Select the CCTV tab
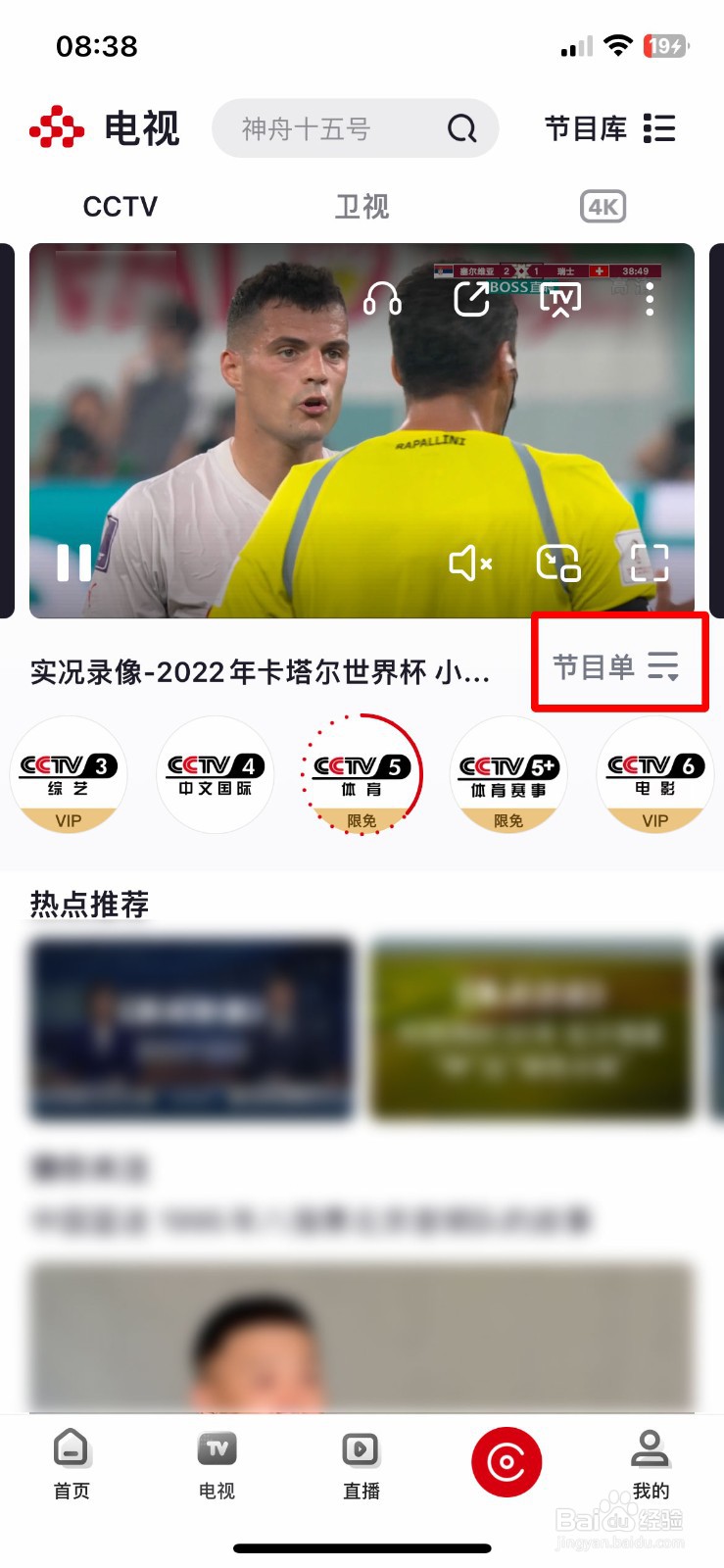724x1568 pixels. click(121, 207)
